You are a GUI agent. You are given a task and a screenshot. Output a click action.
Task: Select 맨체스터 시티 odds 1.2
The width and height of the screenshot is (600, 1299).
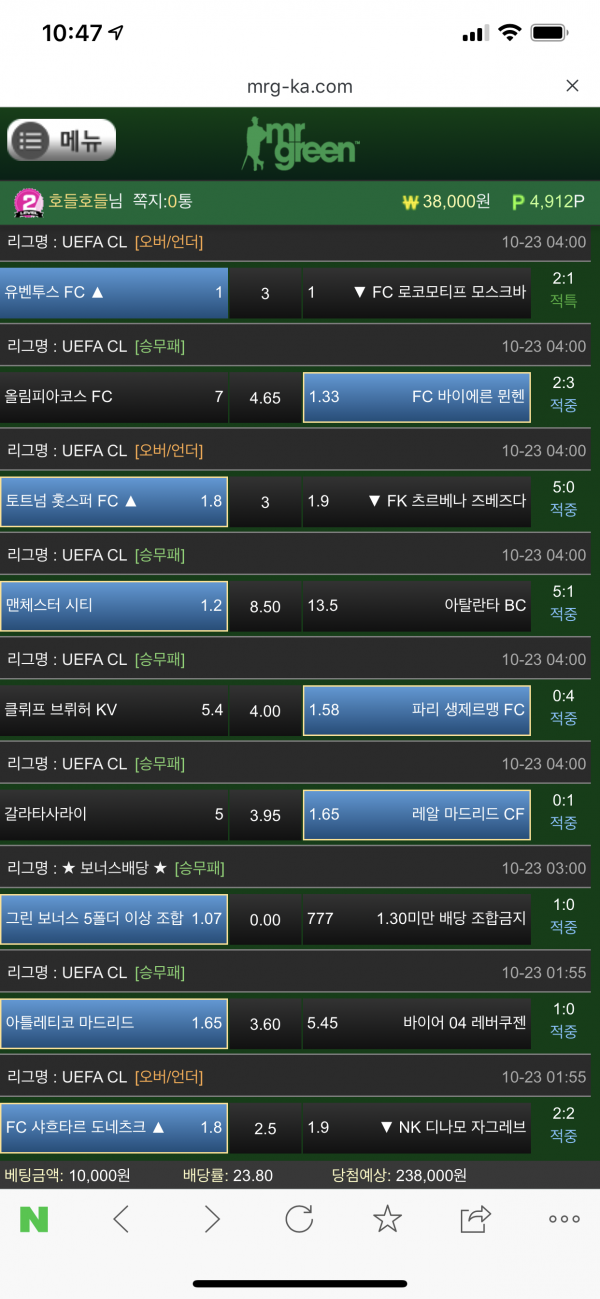point(114,606)
